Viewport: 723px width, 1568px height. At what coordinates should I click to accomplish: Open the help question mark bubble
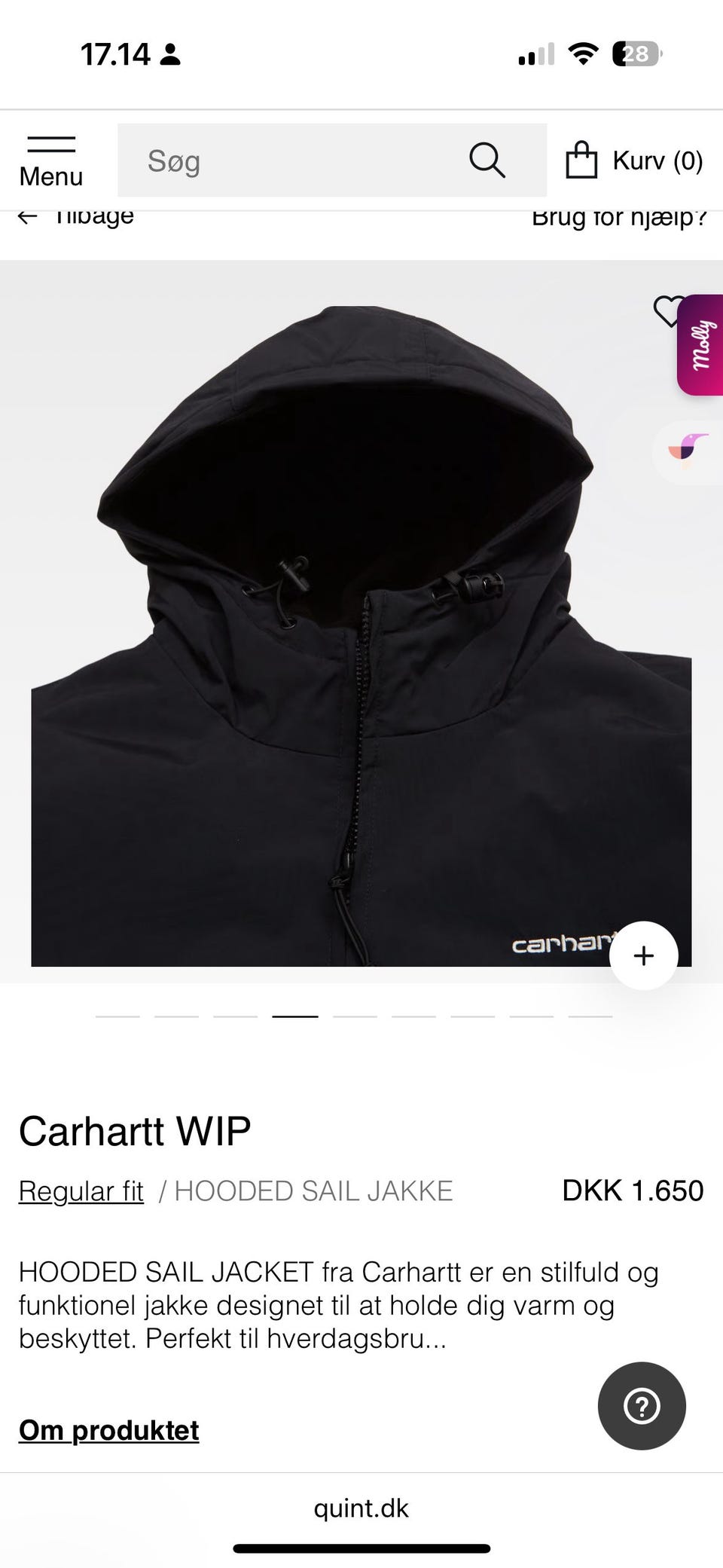tap(642, 1406)
